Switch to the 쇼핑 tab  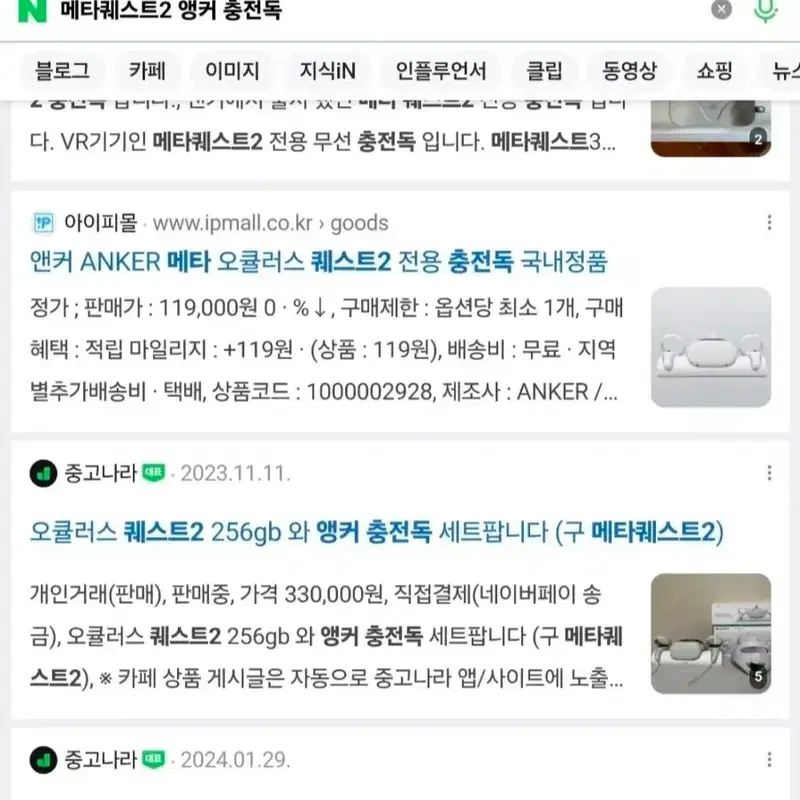click(x=714, y=70)
